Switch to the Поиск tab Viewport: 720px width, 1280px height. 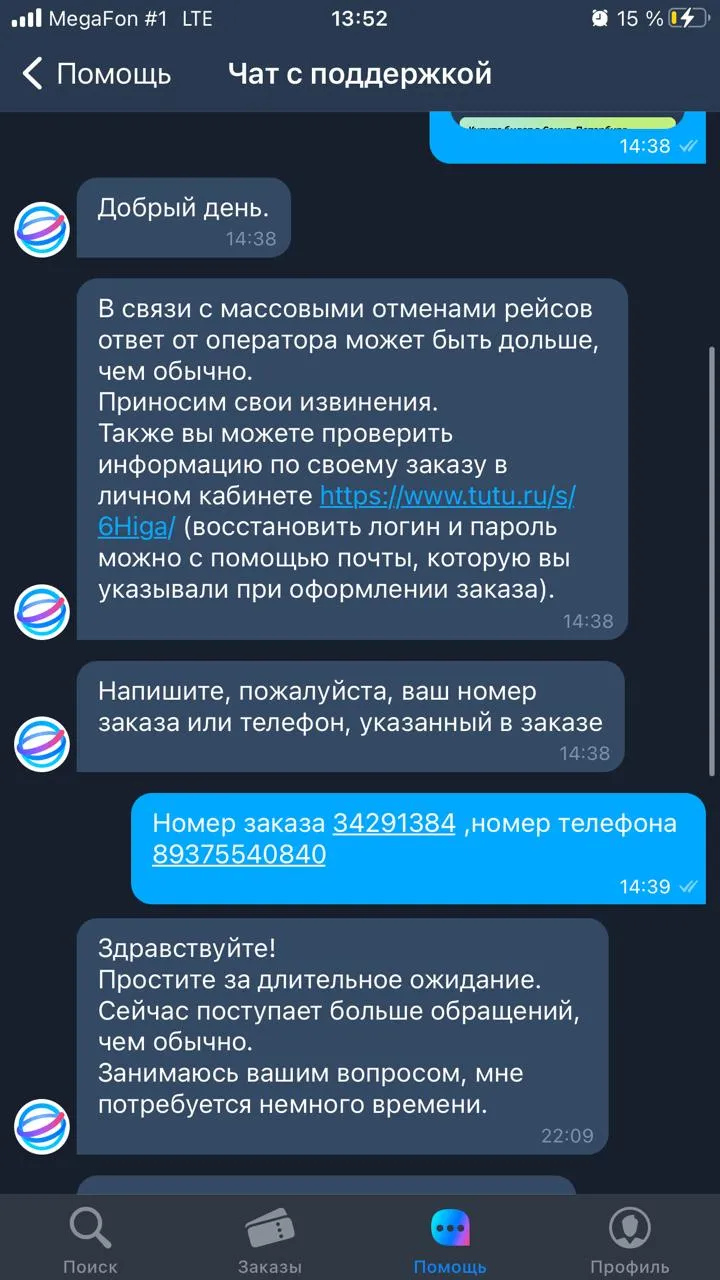coord(90,1238)
